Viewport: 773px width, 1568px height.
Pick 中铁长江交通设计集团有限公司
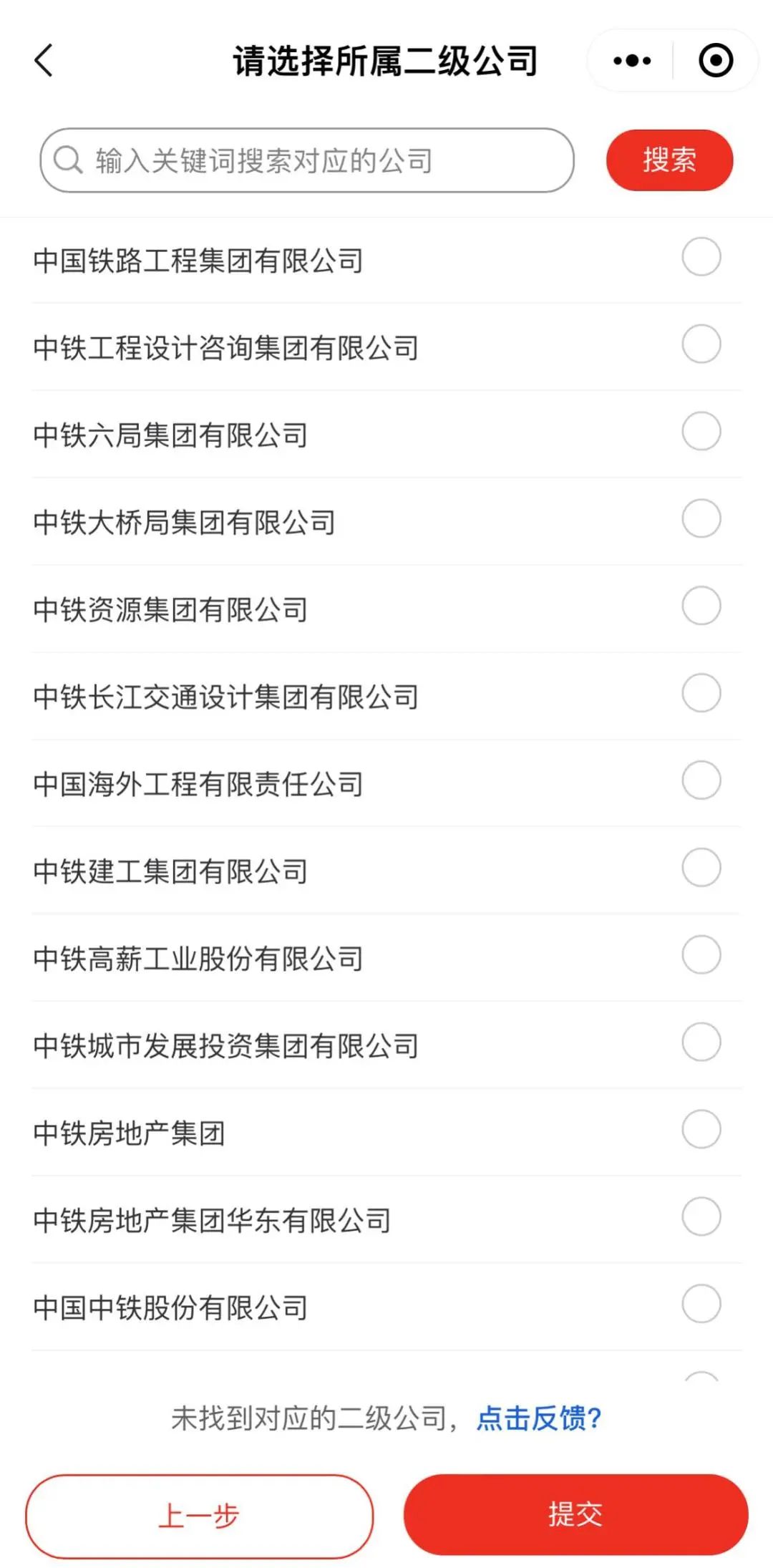coord(701,694)
